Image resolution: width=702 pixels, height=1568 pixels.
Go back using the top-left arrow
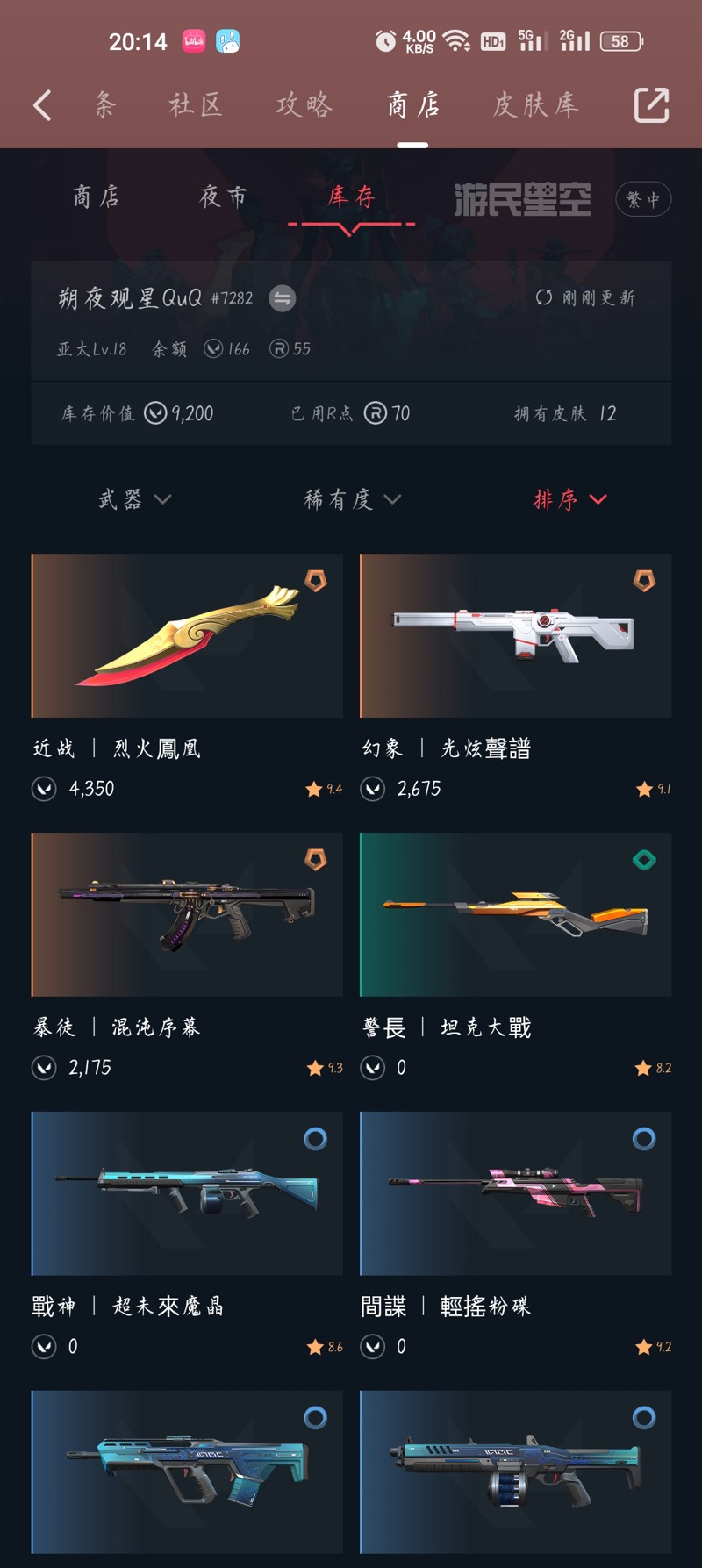[42, 105]
